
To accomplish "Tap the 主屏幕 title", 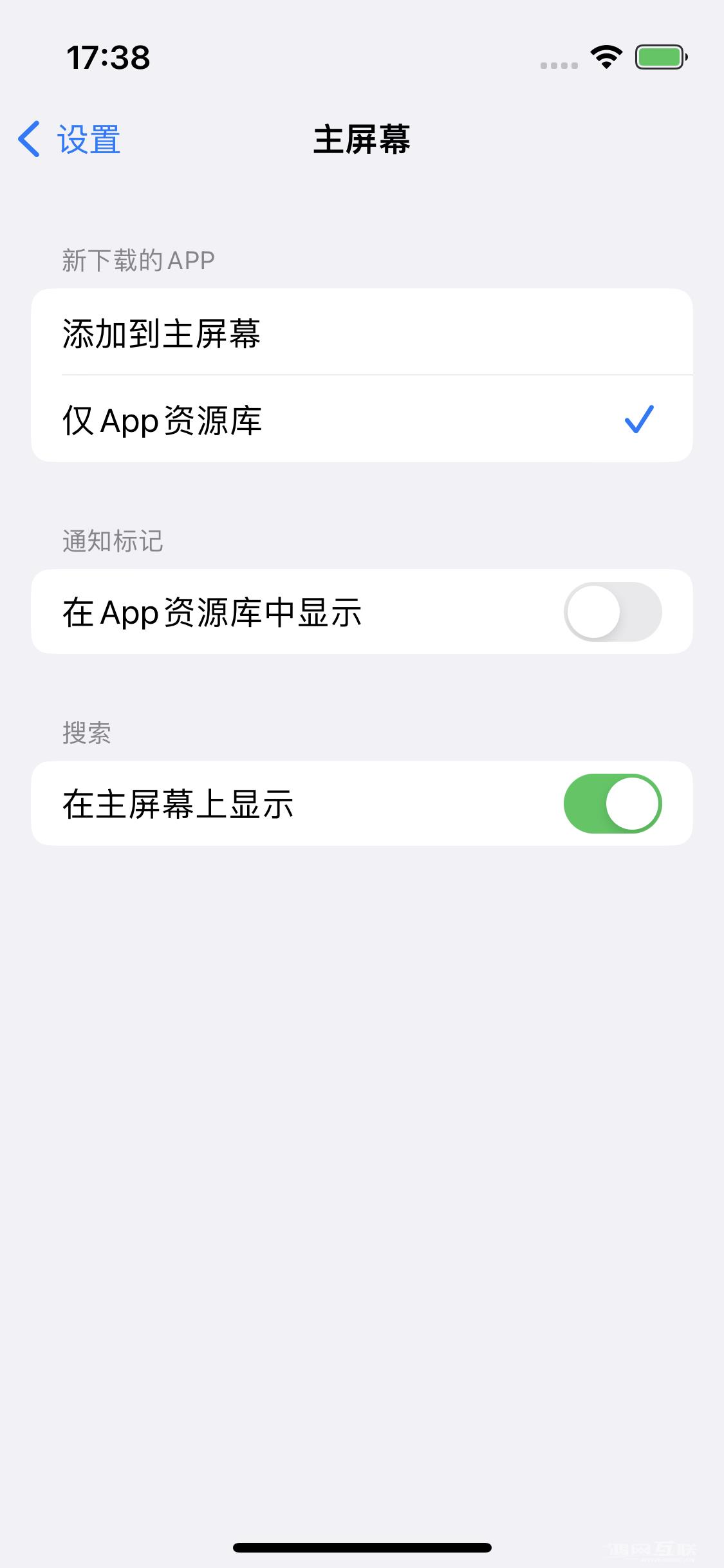I will (x=362, y=139).
